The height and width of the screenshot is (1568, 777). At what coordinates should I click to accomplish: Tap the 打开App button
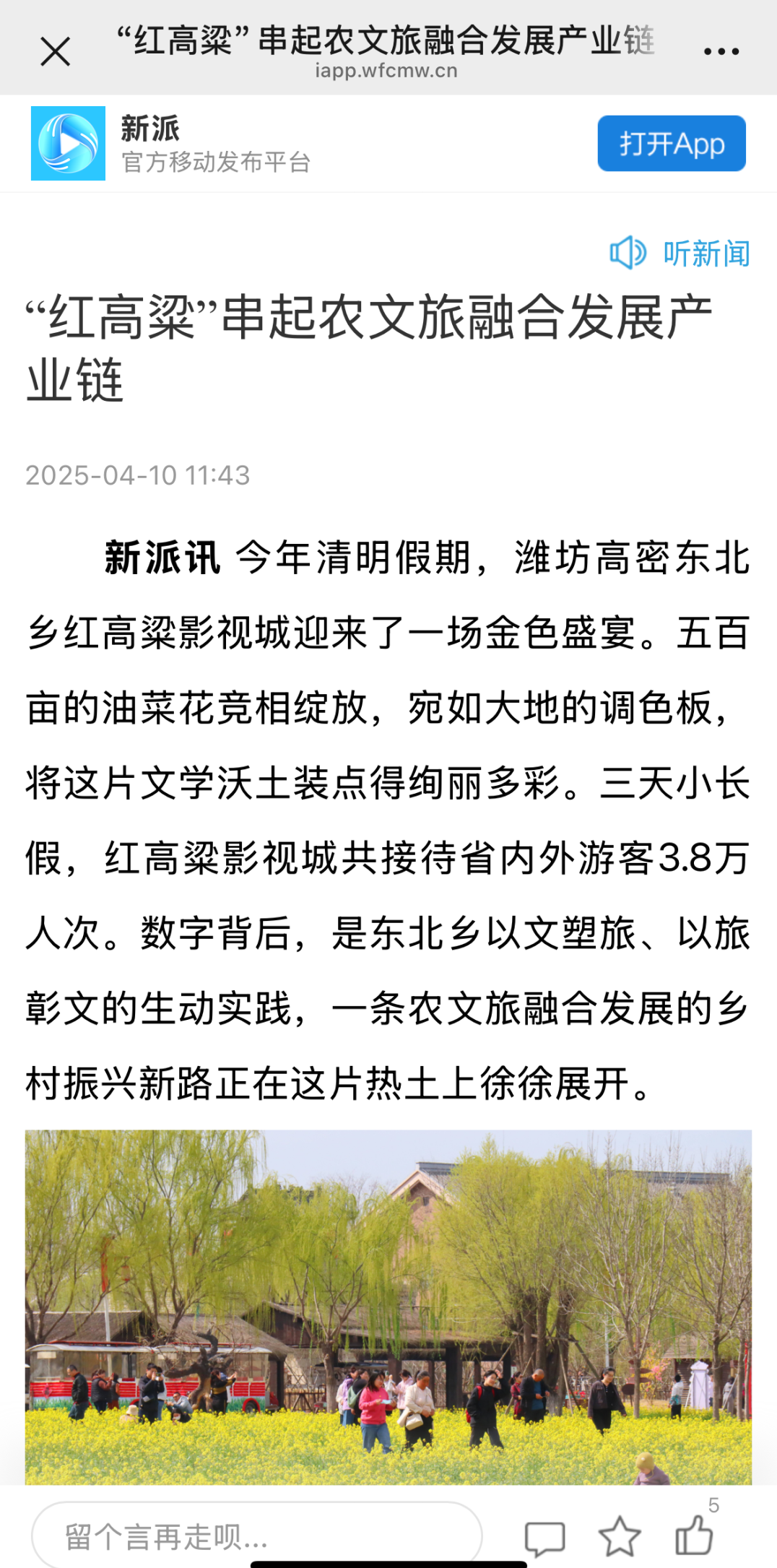(671, 144)
